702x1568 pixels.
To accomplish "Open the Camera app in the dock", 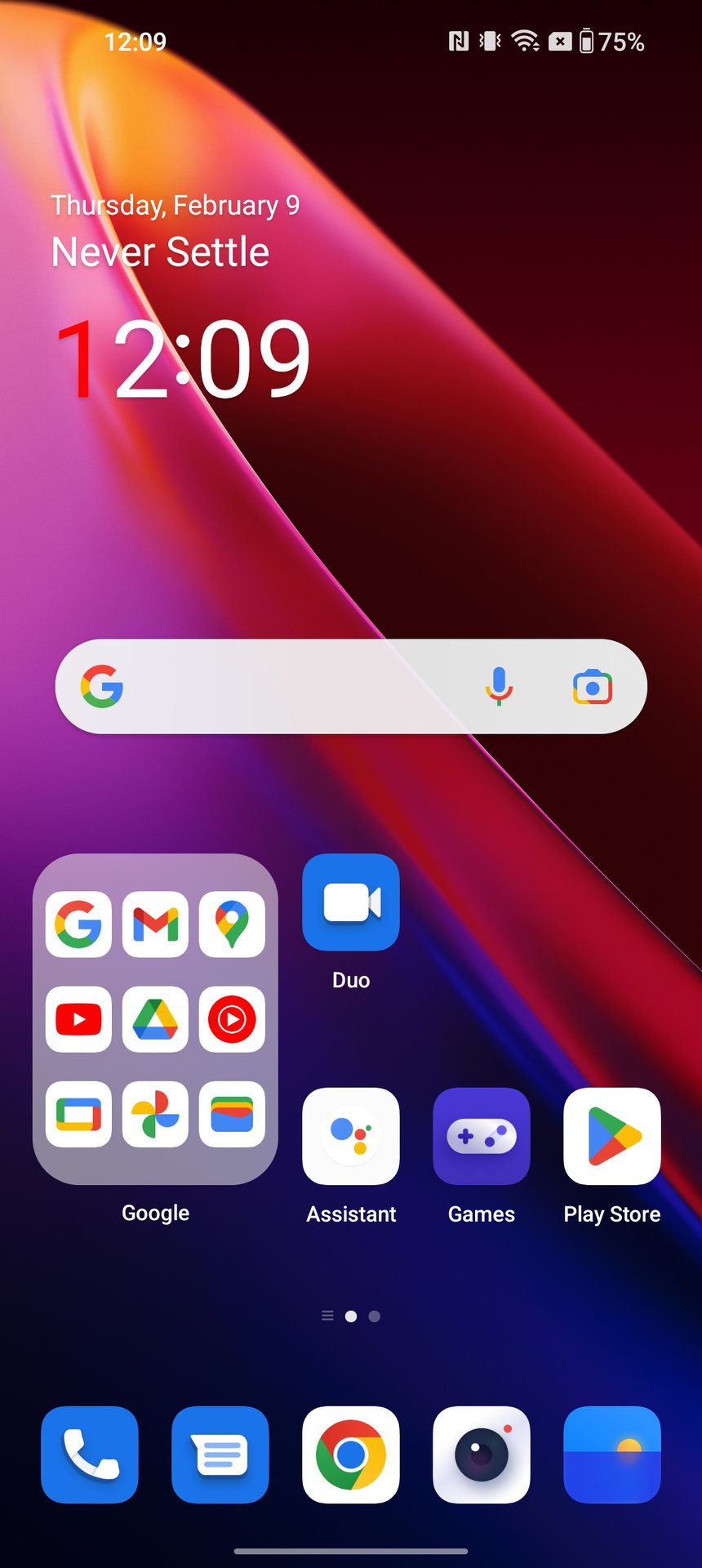I will 482,1454.
